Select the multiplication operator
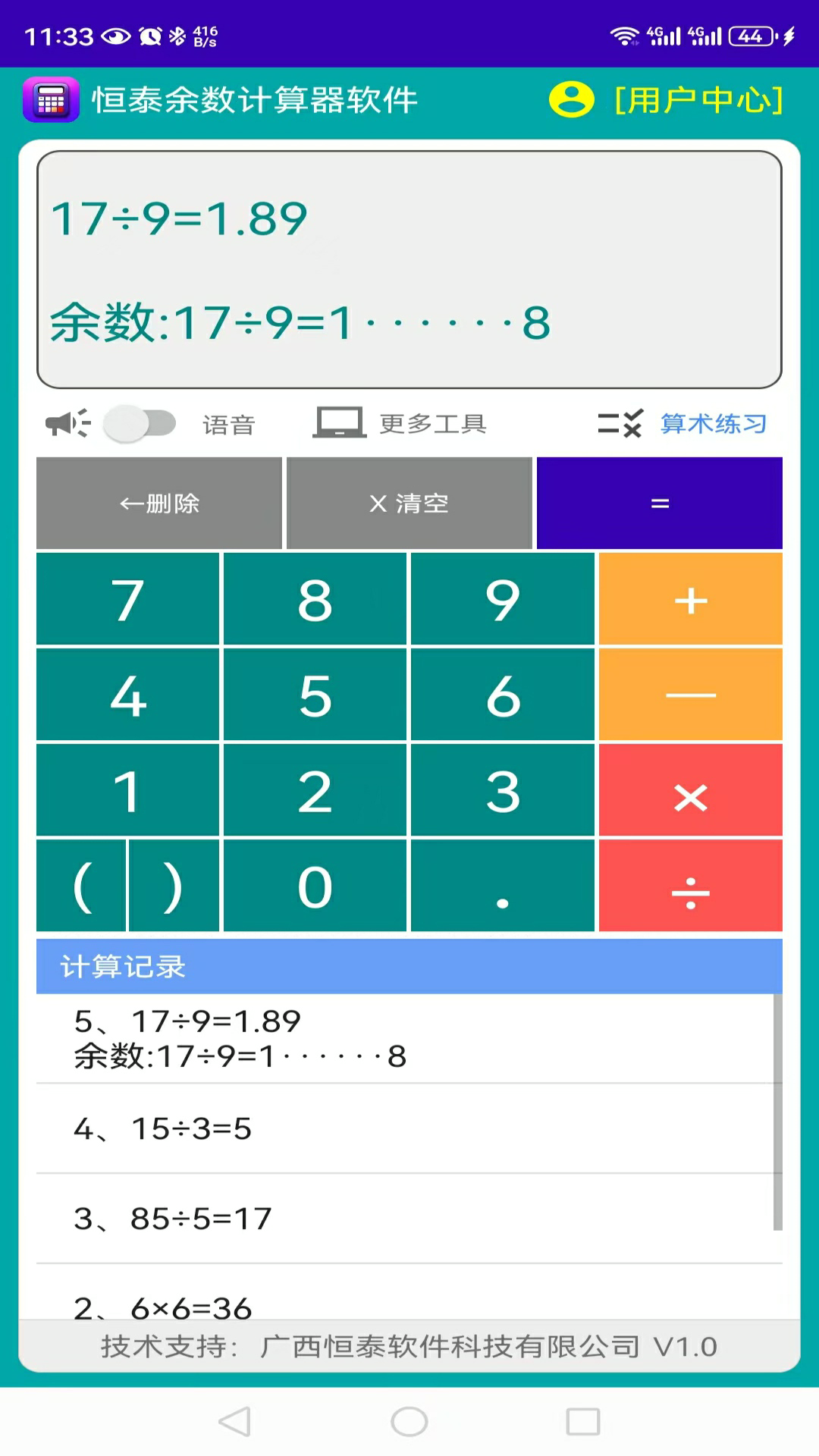The width and height of the screenshot is (819, 1456). point(690,791)
